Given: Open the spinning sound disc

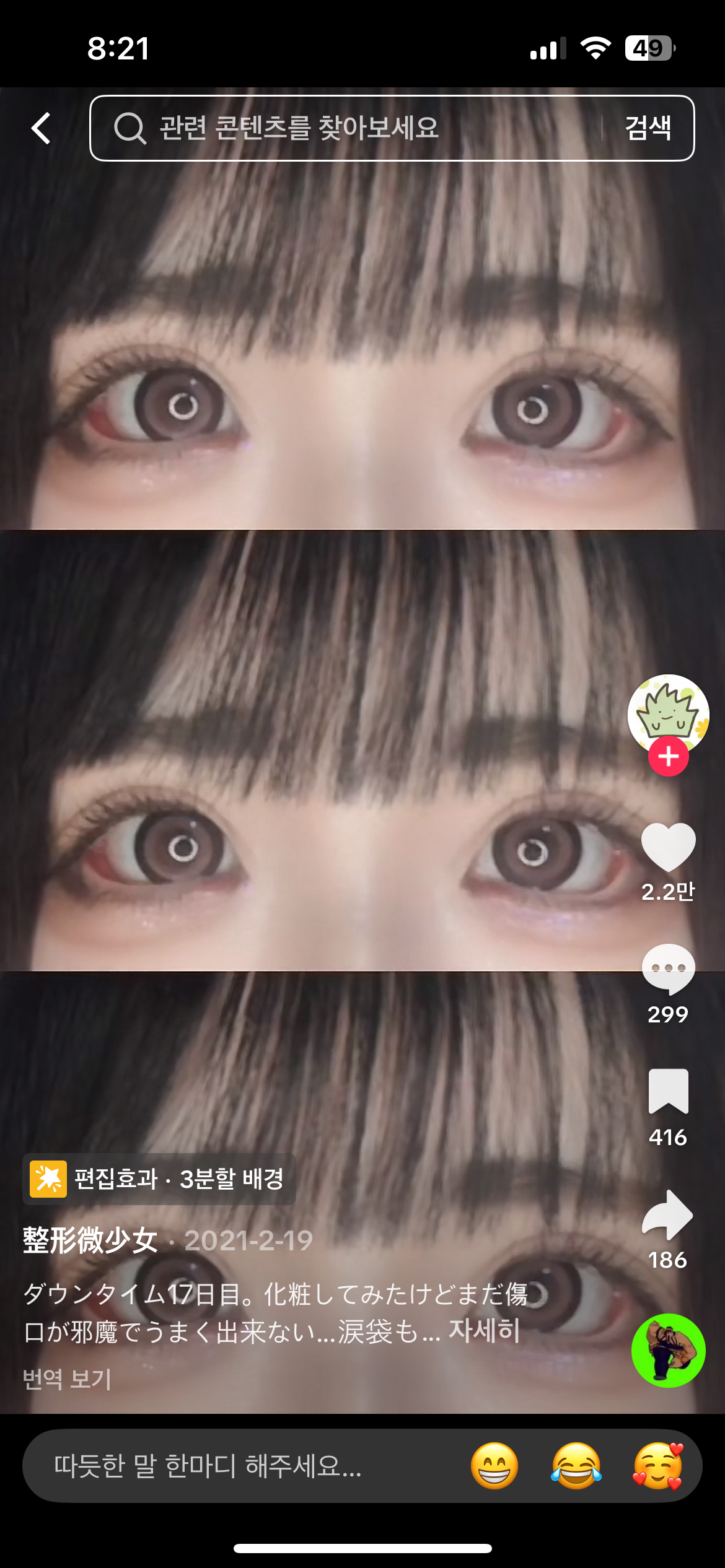Looking at the screenshot, I should (x=668, y=1350).
